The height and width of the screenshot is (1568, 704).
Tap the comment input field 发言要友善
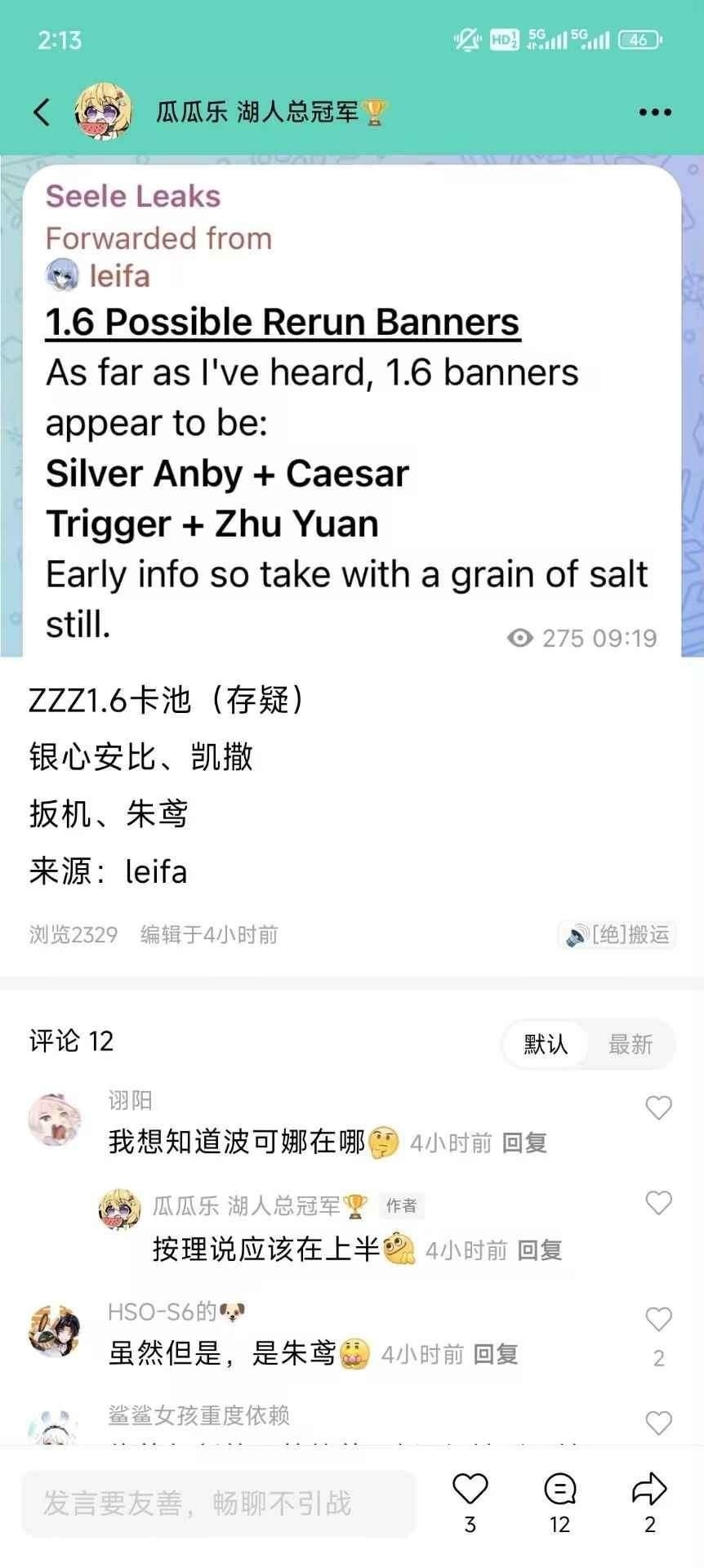pos(219,1503)
